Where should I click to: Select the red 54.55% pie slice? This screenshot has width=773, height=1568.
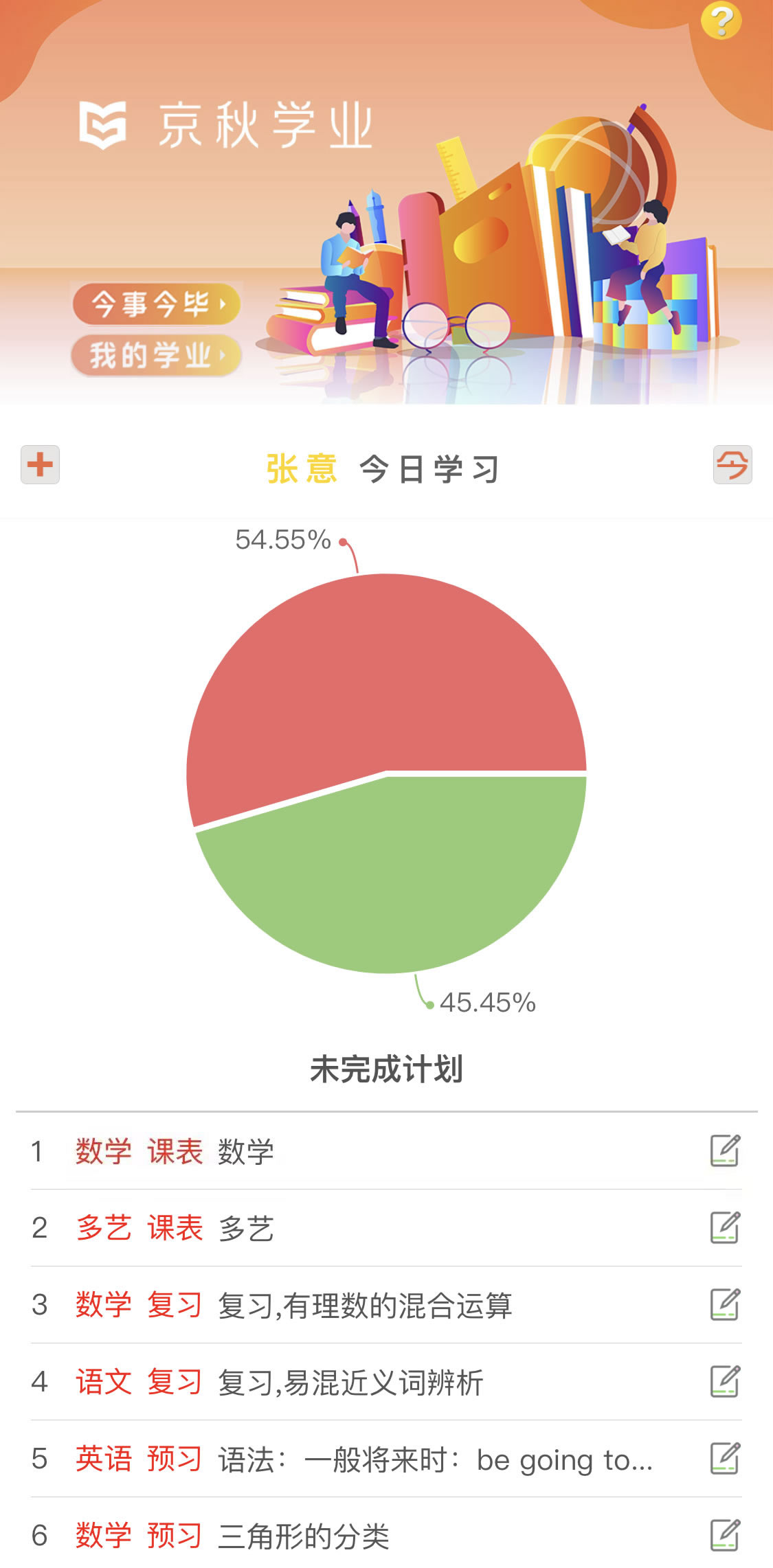[x=385, y=680]
